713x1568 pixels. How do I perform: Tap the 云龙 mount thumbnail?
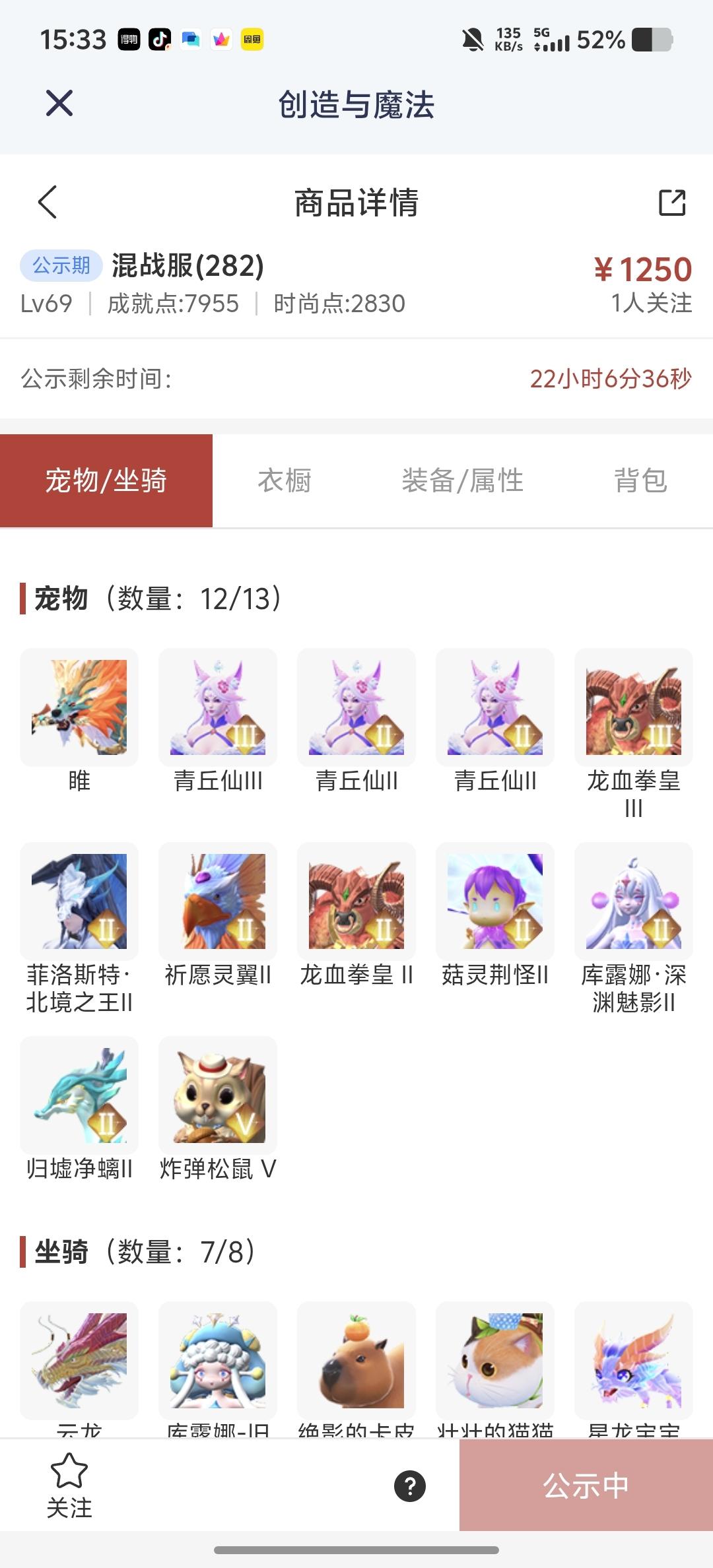[79, 1361]
